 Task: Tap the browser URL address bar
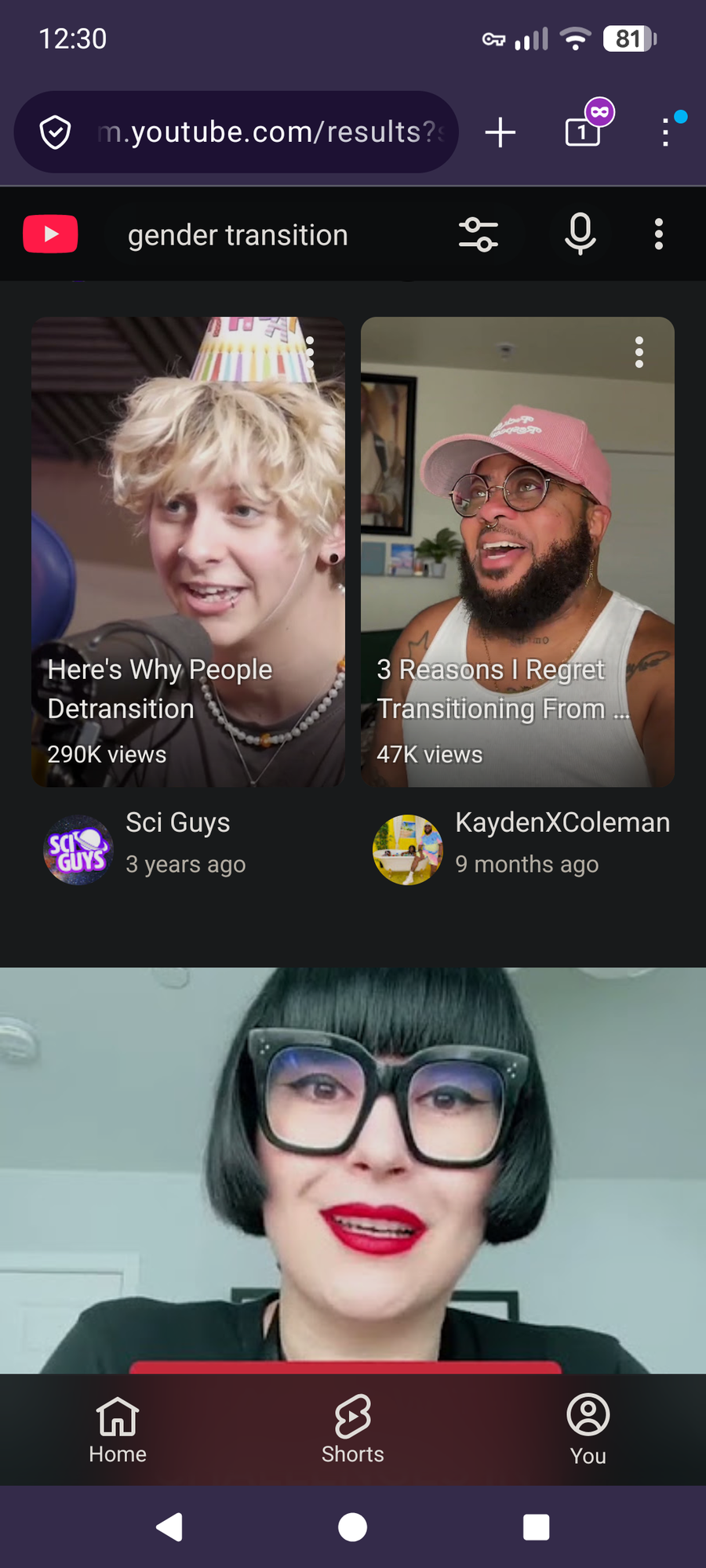[267, 132]
